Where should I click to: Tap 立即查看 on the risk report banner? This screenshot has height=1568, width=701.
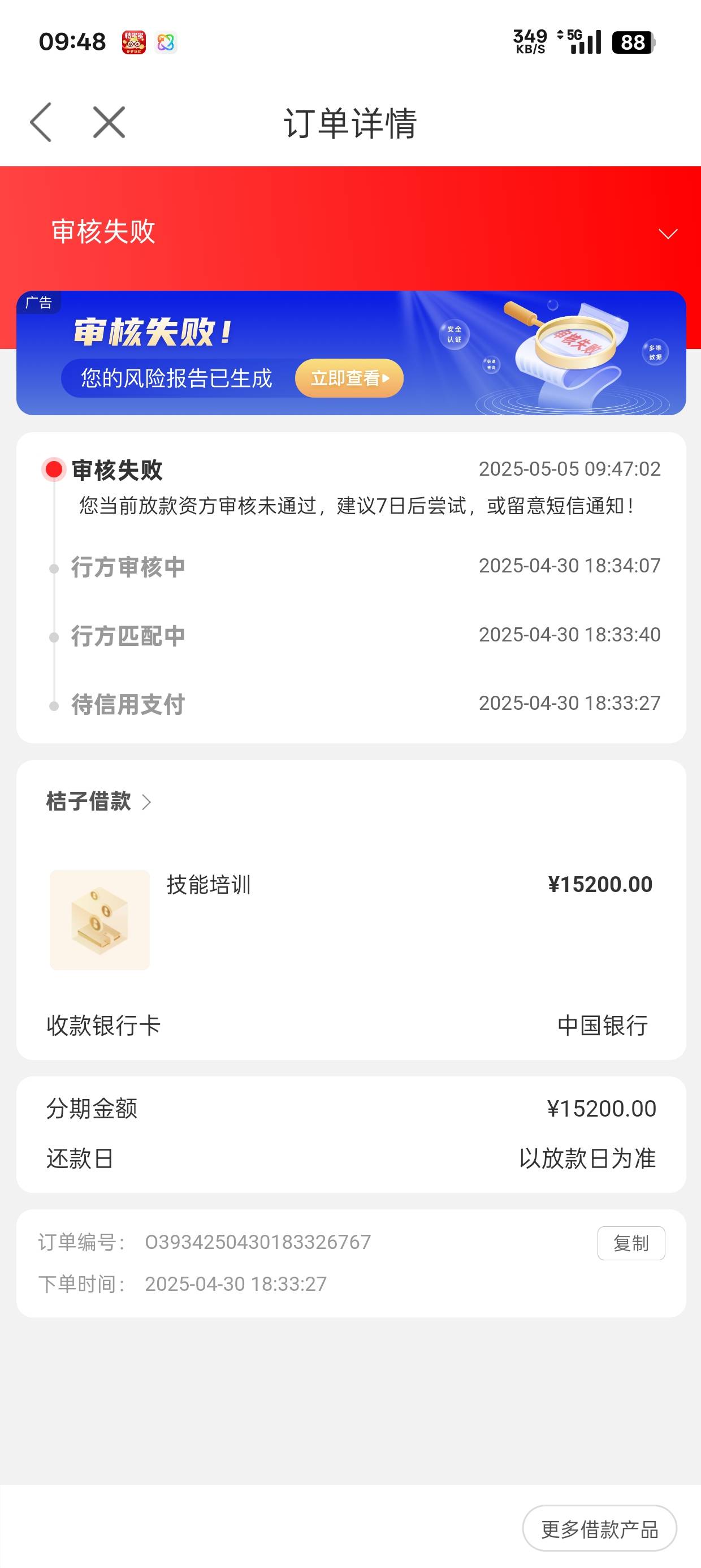[349, 378]
